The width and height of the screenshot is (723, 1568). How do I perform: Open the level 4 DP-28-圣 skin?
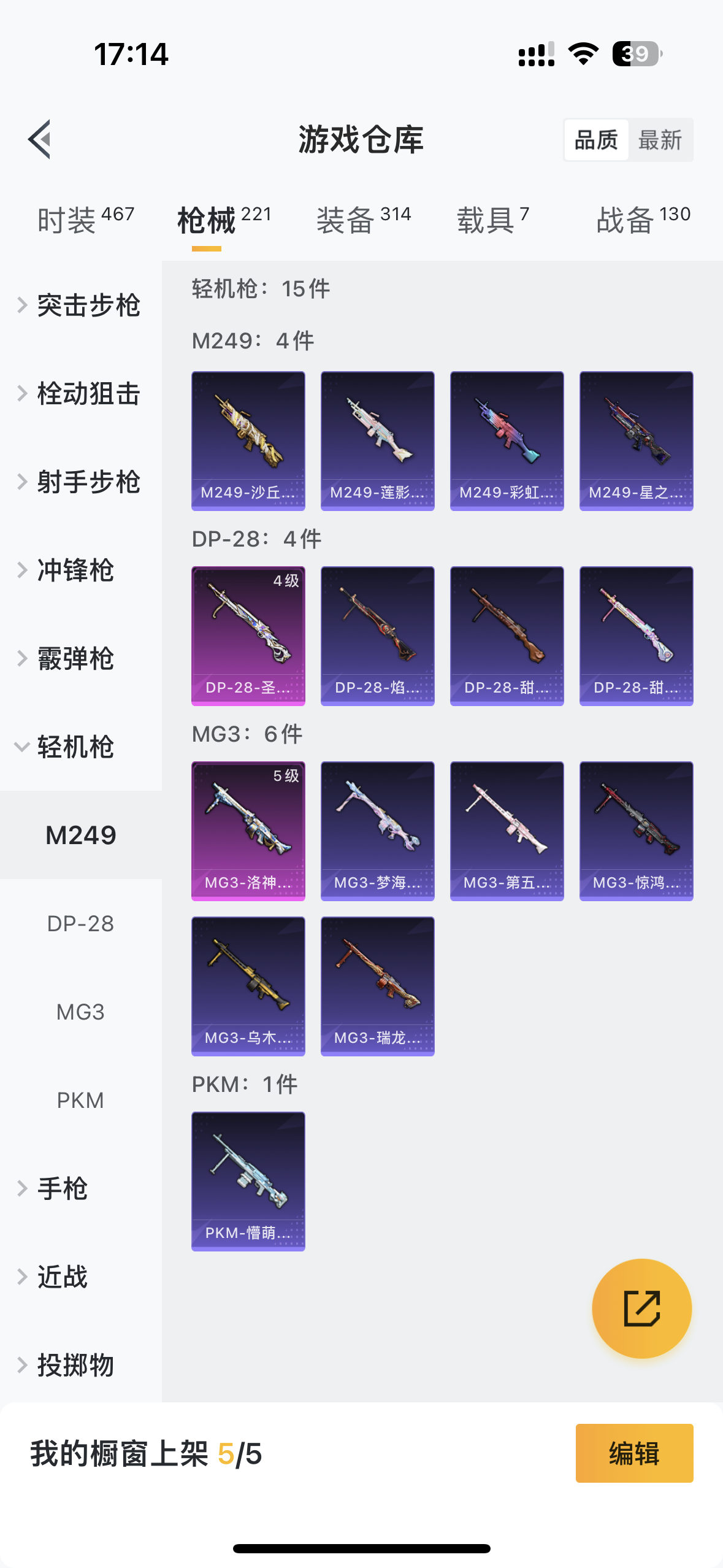248,636
